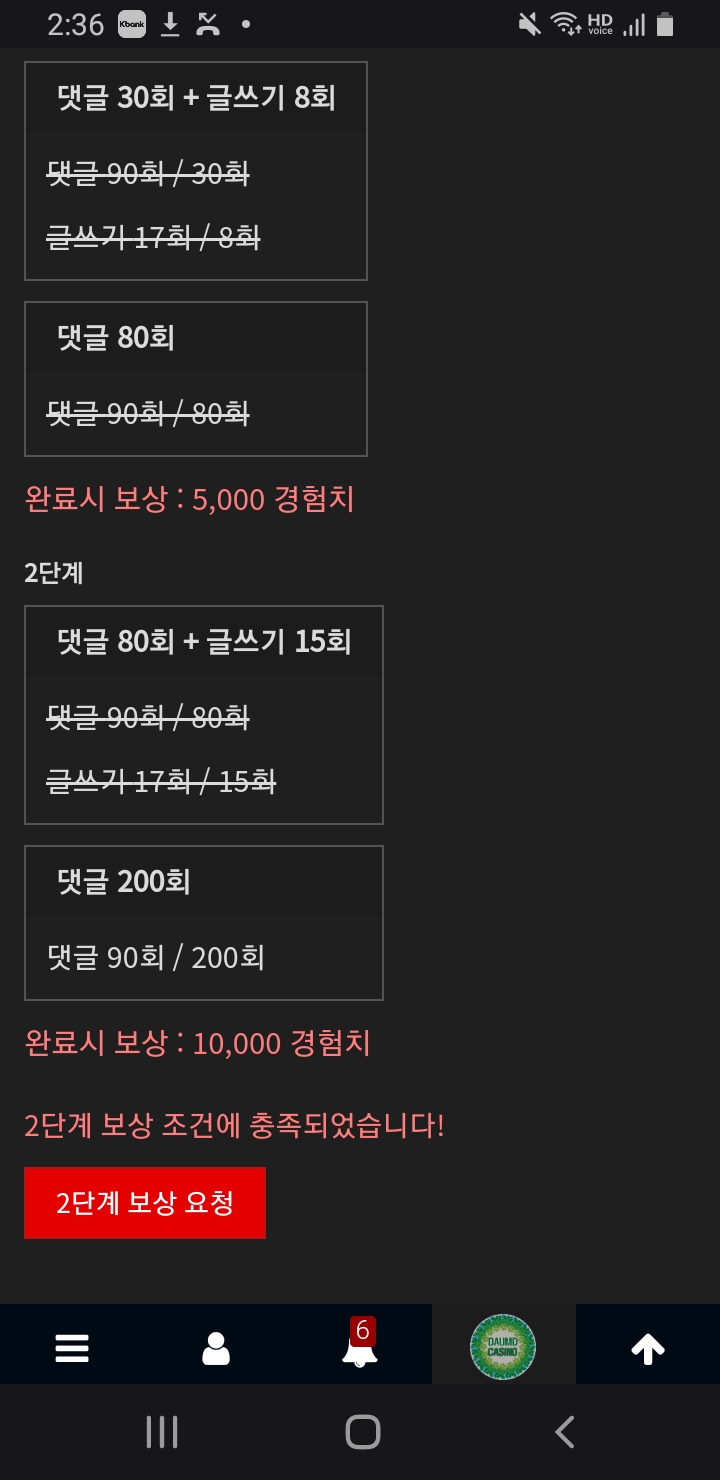Open the notifications bell with 6 alerts
Viewport: 720px width, 1480px height.
click(x=359, y=1347)
